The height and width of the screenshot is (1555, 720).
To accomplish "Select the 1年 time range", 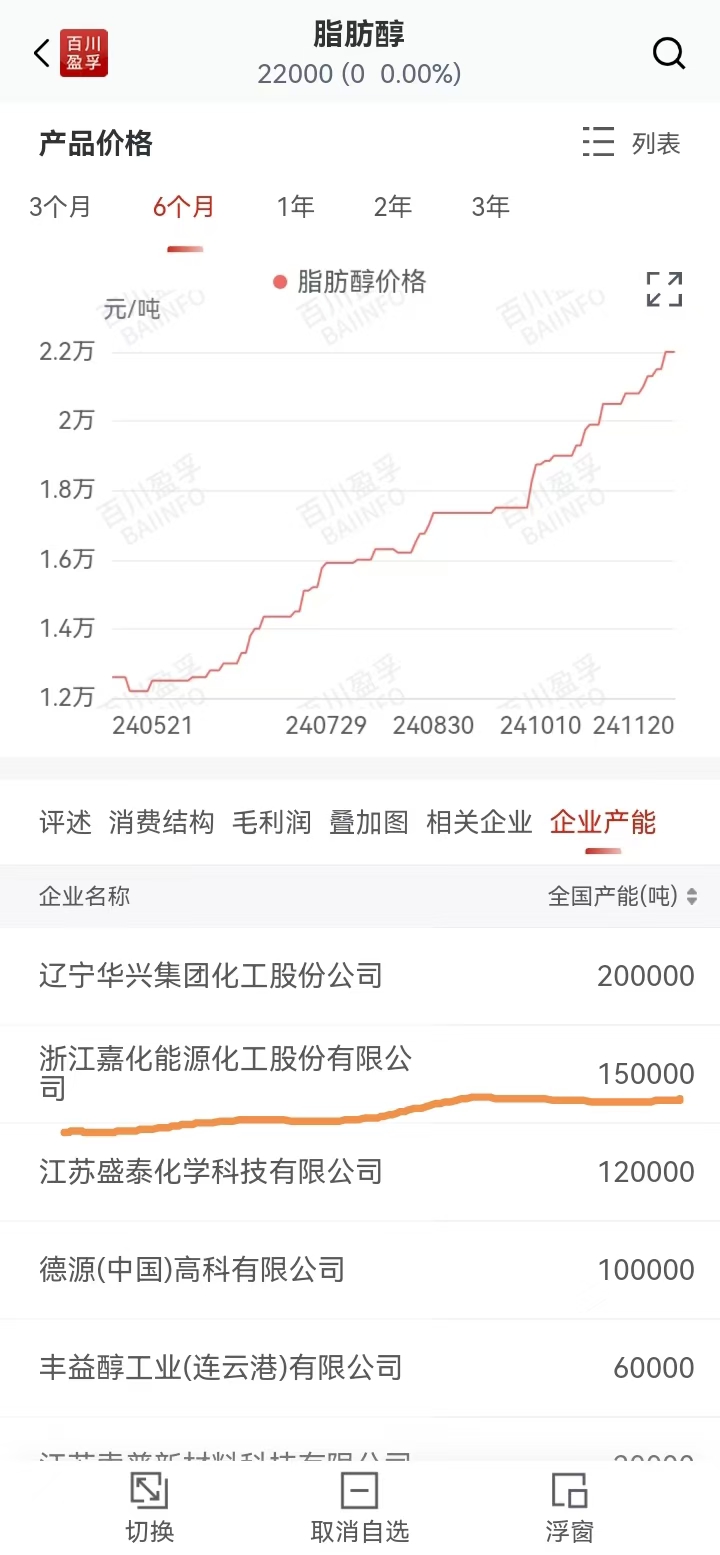I will coord(295,207).
